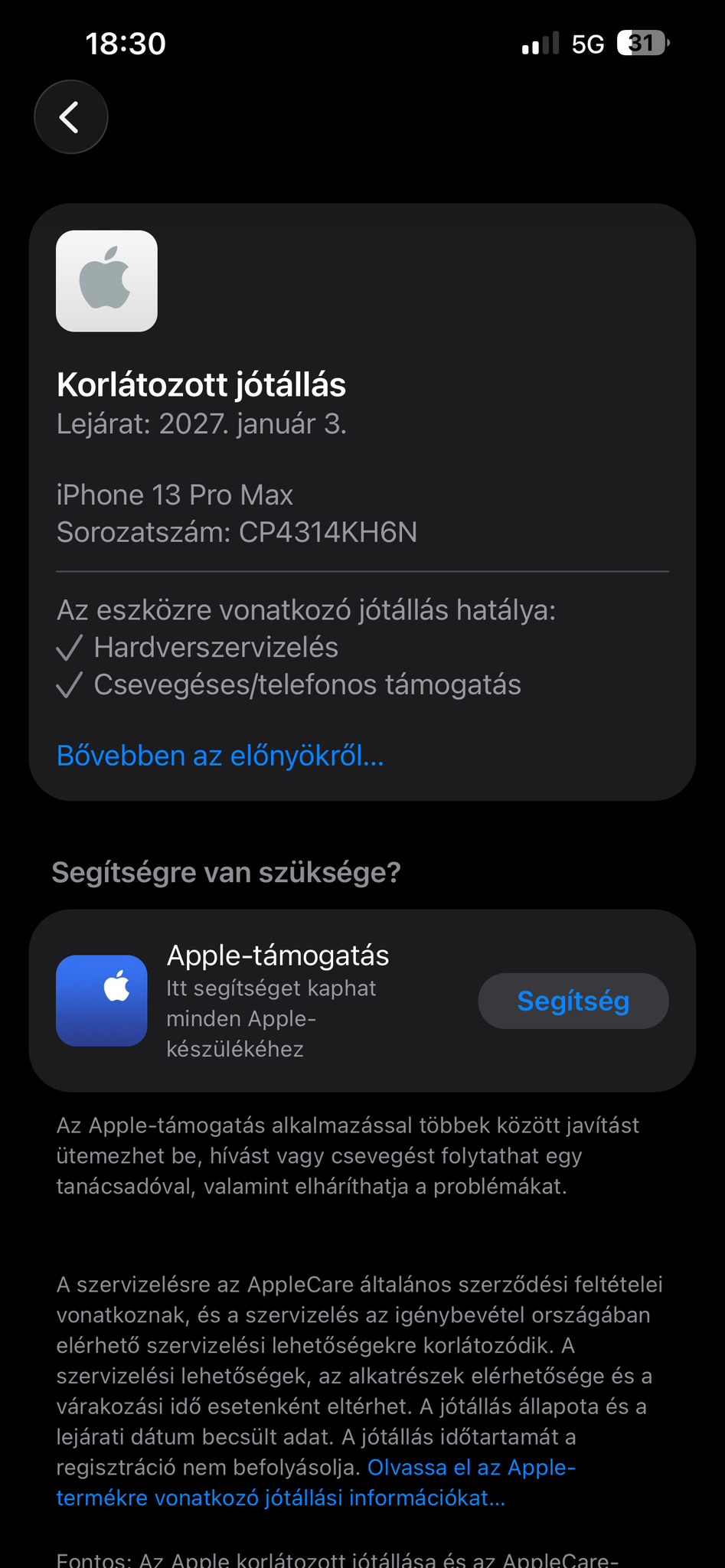Go back with the top-left arrow
Screen dimensions: 725x1568
(x=70, y=117)
